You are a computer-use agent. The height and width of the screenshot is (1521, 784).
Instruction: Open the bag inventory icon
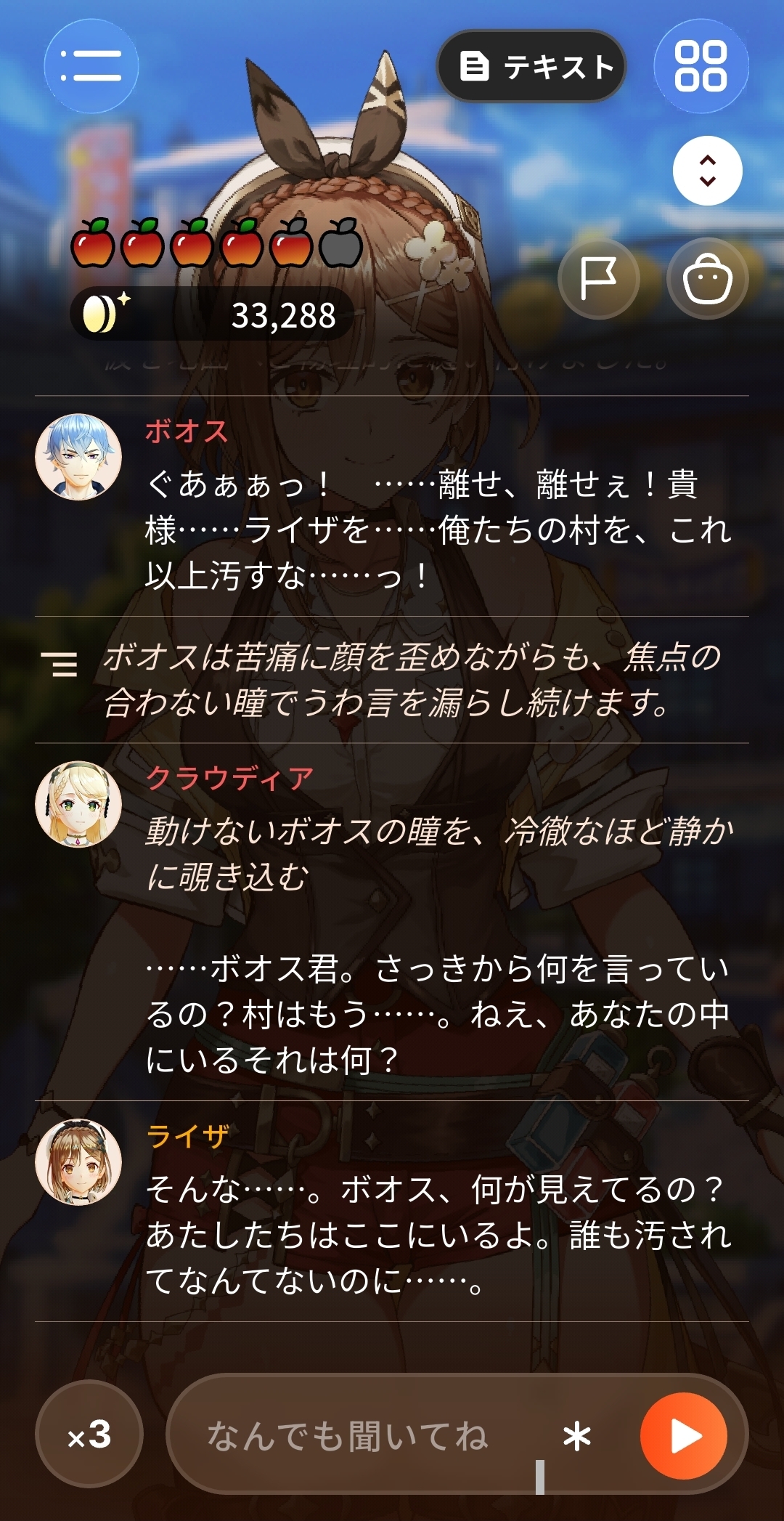[x=708, y=278]
